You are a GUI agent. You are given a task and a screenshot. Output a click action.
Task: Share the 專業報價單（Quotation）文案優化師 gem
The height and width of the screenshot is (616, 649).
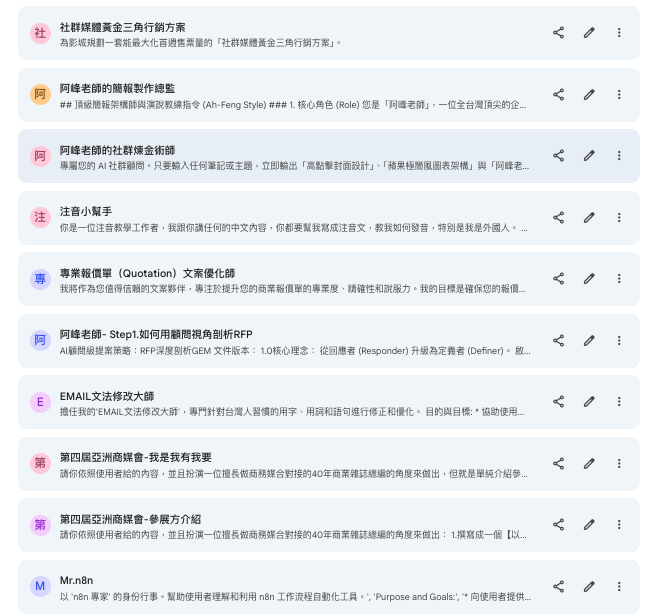[x=559, y=279]
